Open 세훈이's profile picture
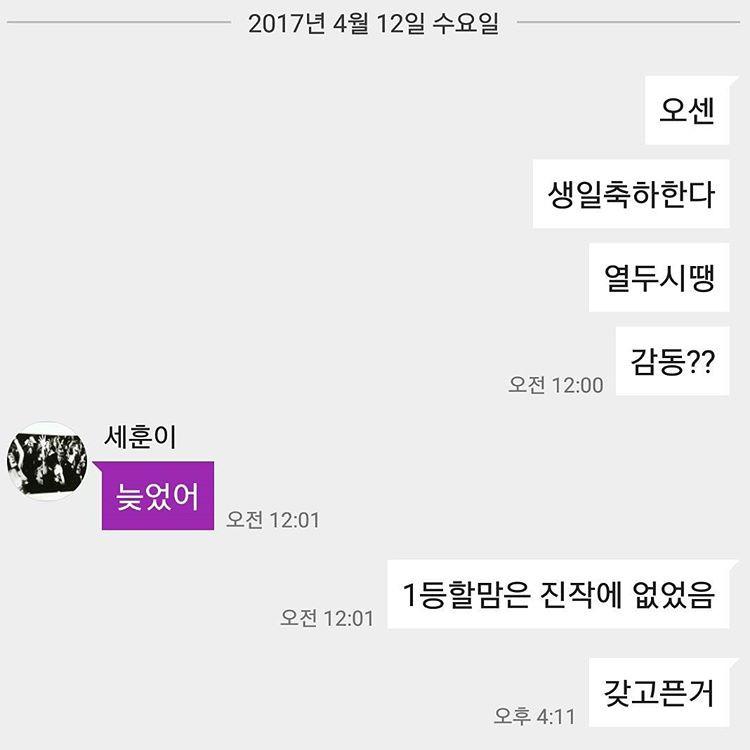The width and height of the screenshot is (750, 750). (x=46, y=461)
